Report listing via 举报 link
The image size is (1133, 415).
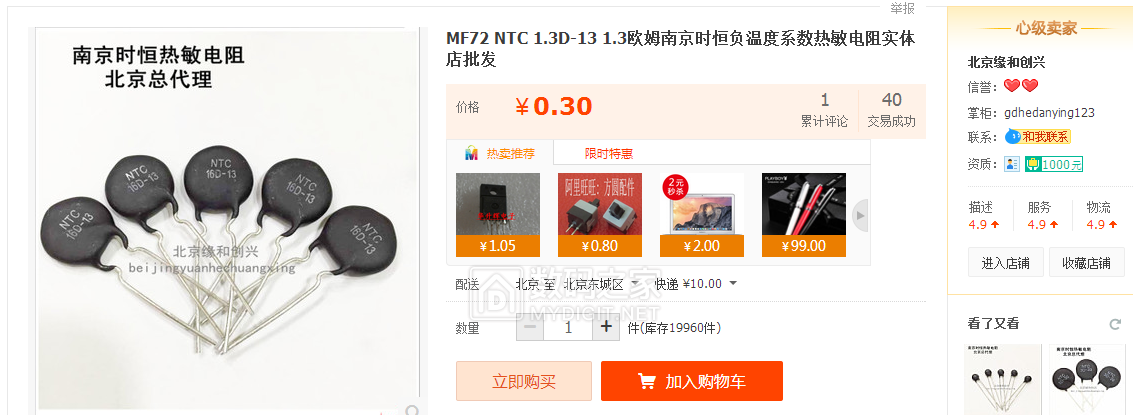[x=902, y=7]
